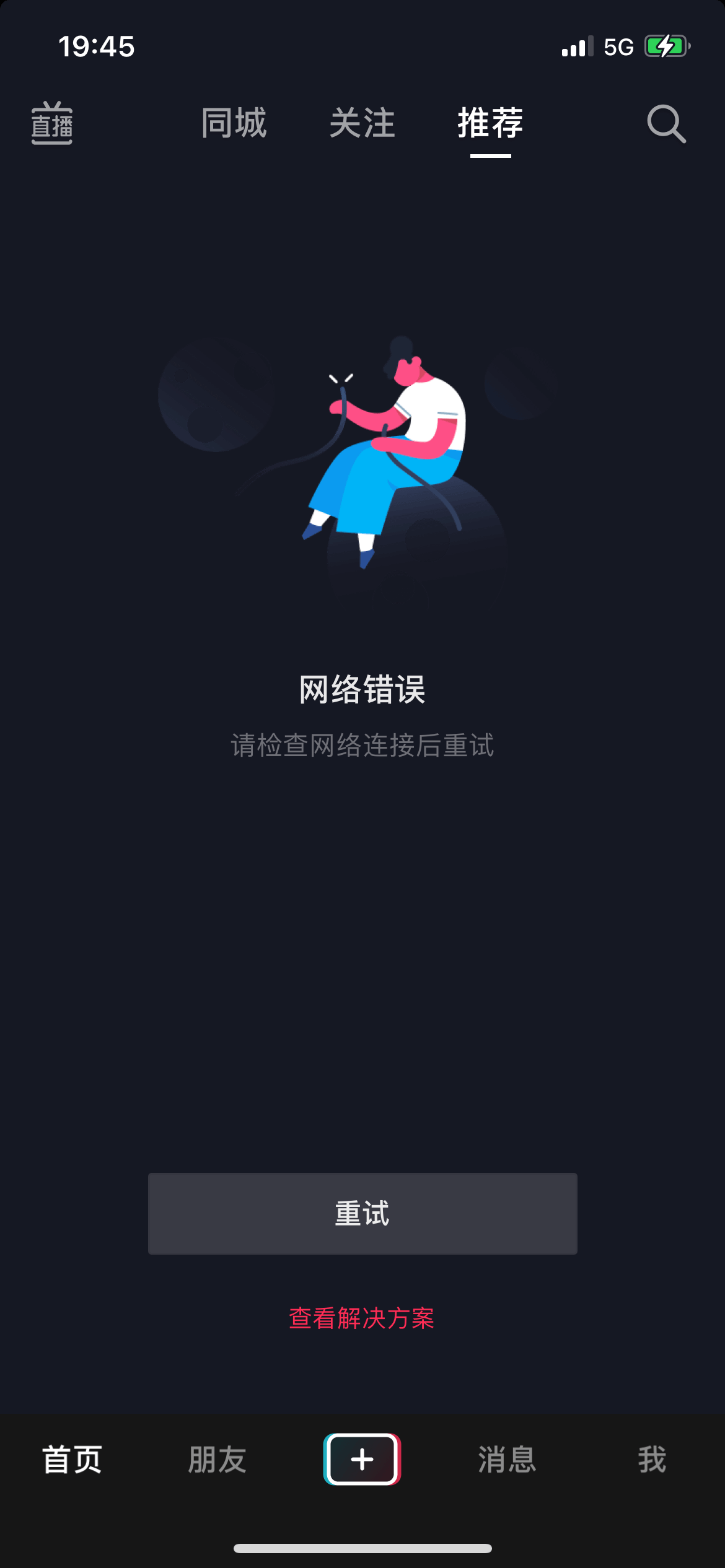Tap the plus create button
Viewport: 725px width, 1568px height.
pos(362,1459)
